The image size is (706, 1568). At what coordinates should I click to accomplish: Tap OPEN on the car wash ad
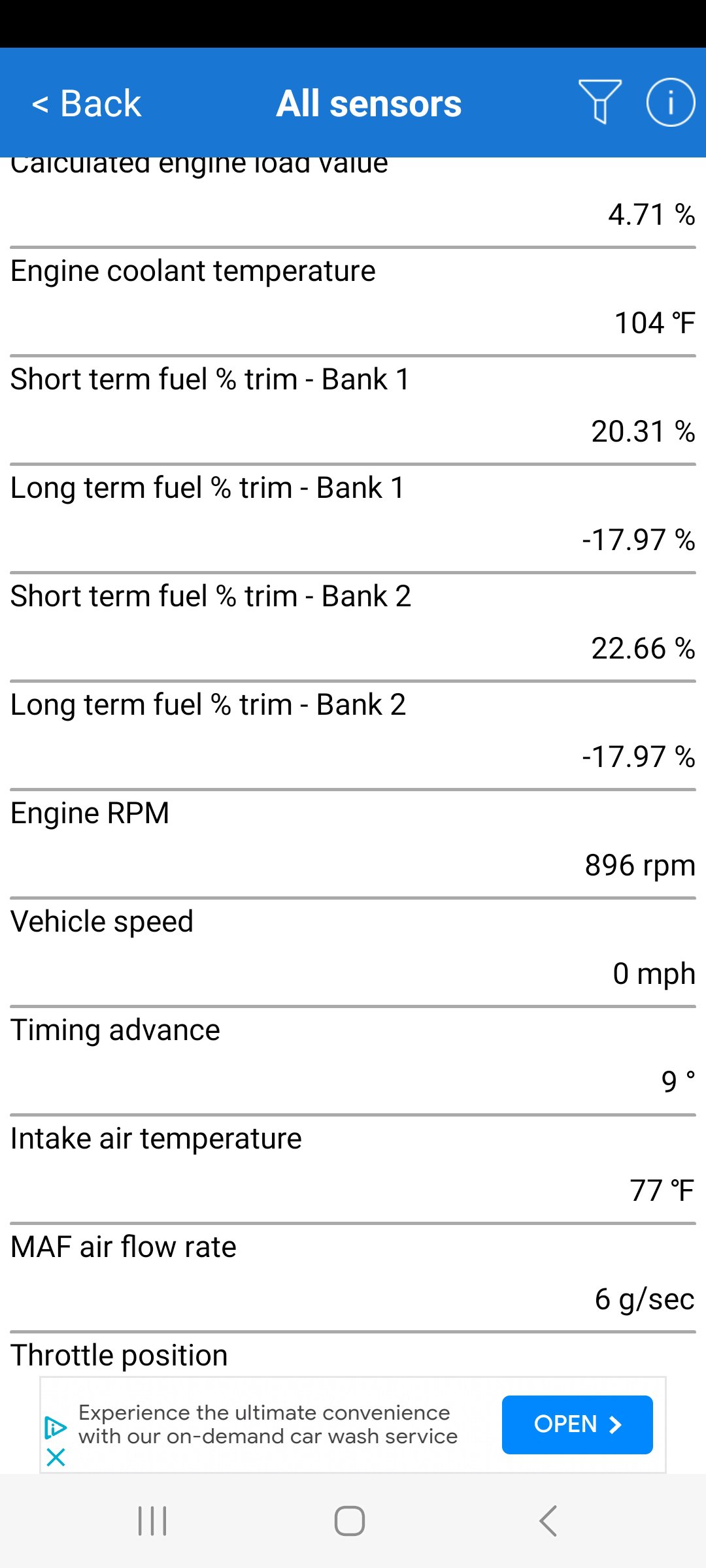(577, 1424)
